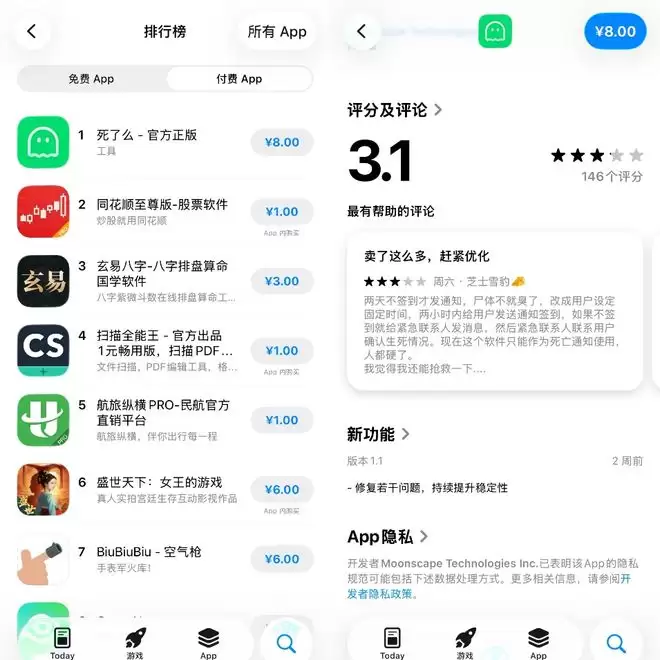Open the App隐私 details
660x660 pixels.
point(388,537)
